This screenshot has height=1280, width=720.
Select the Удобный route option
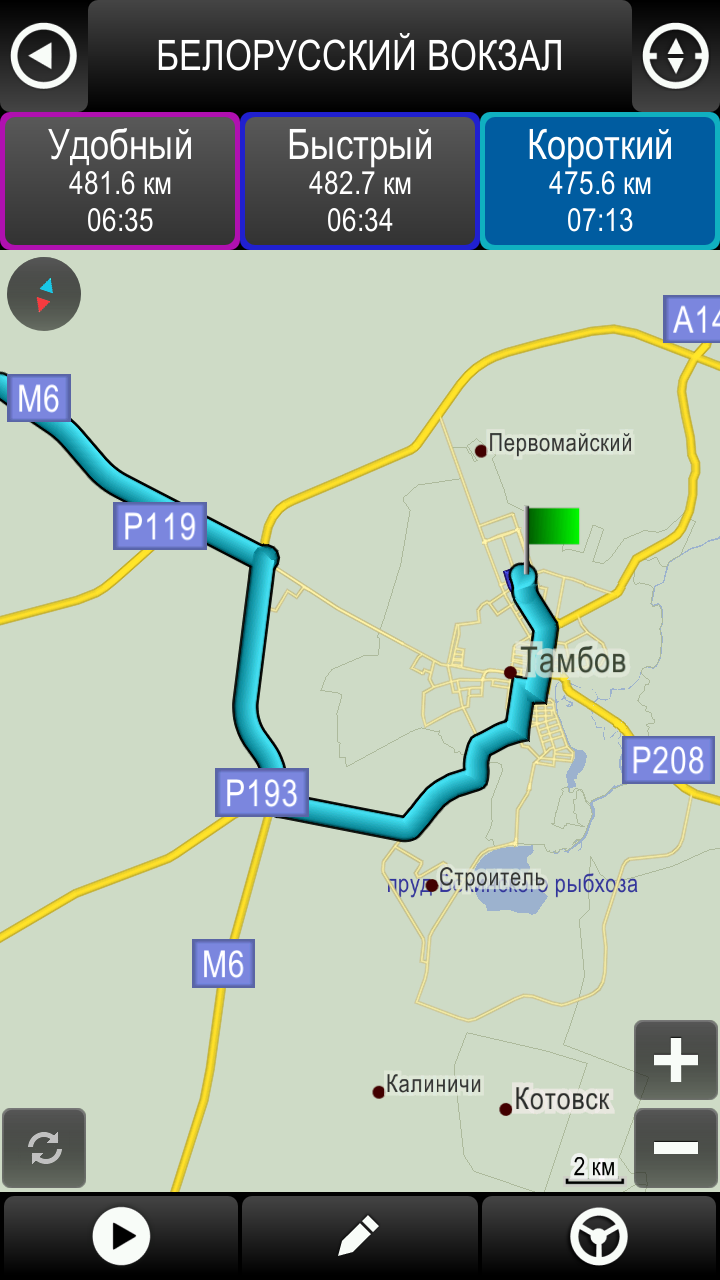click(120, 181)
